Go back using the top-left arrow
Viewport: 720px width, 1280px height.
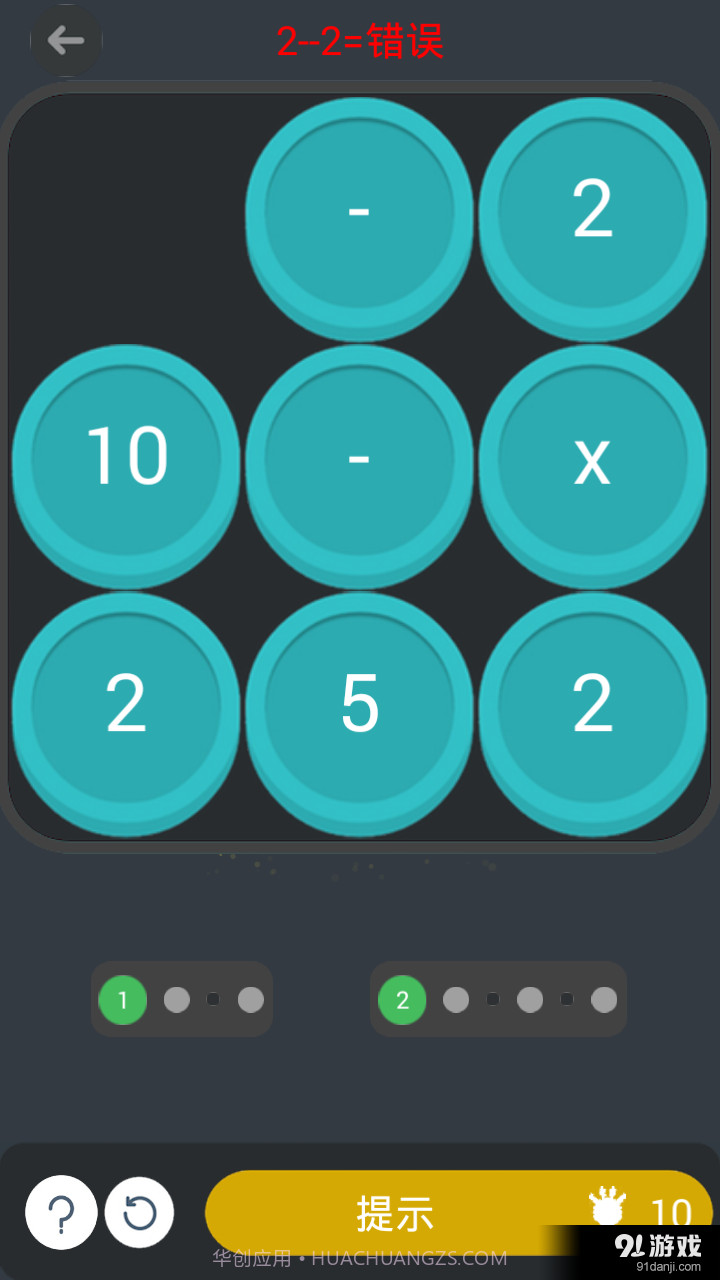pyautogui.click(x=66, y=41)
